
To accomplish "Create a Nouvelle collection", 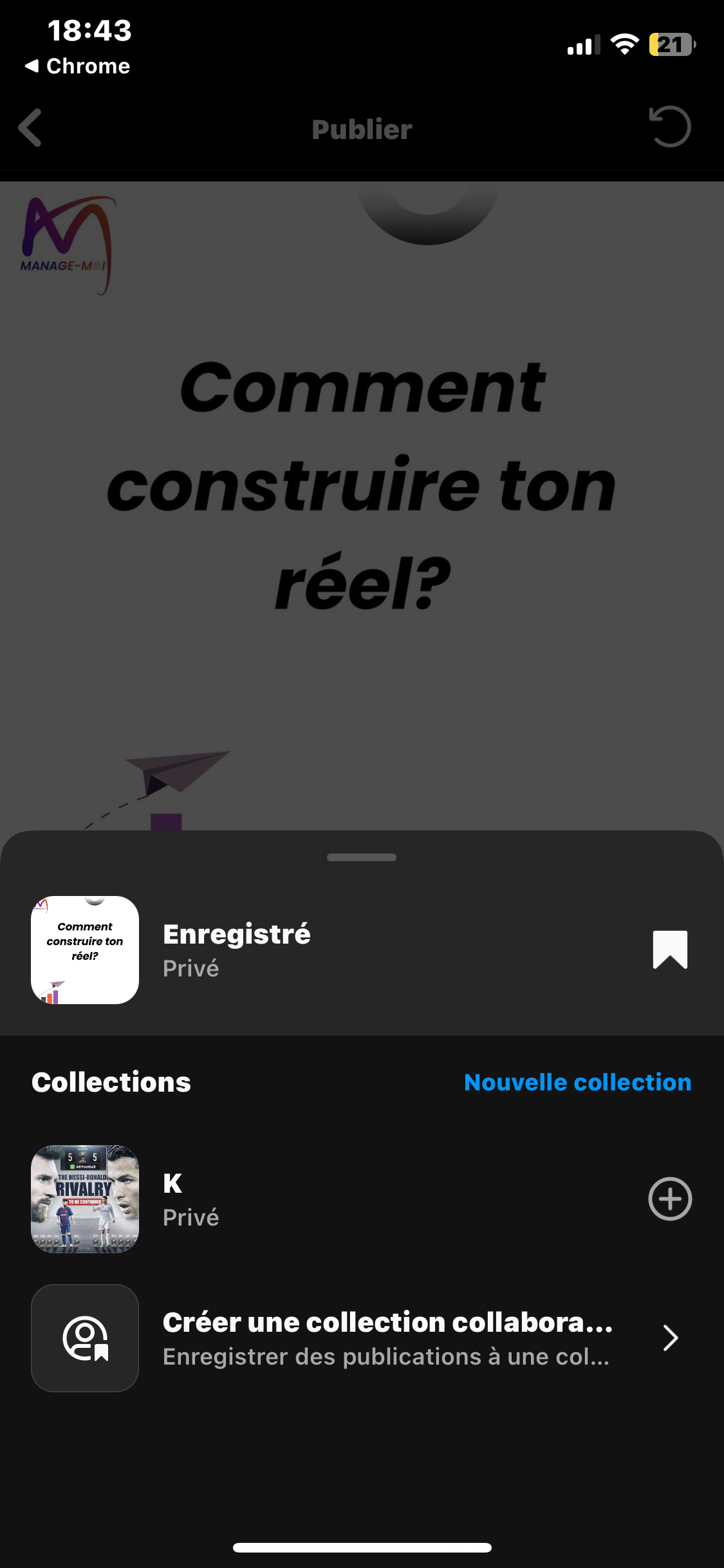I will click(x=577, y=1082).
